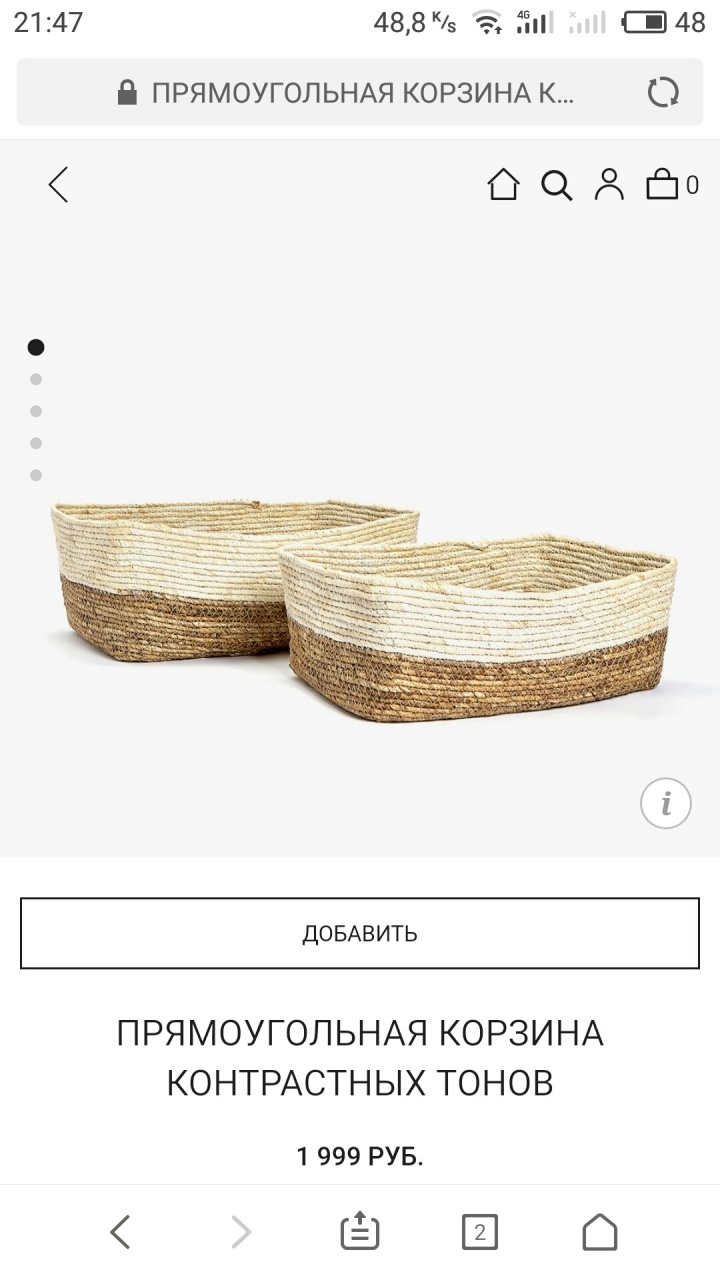Reload the page in the address bar
The width and height of the screenshot is (720, 1280).
[x=662, y=93]
